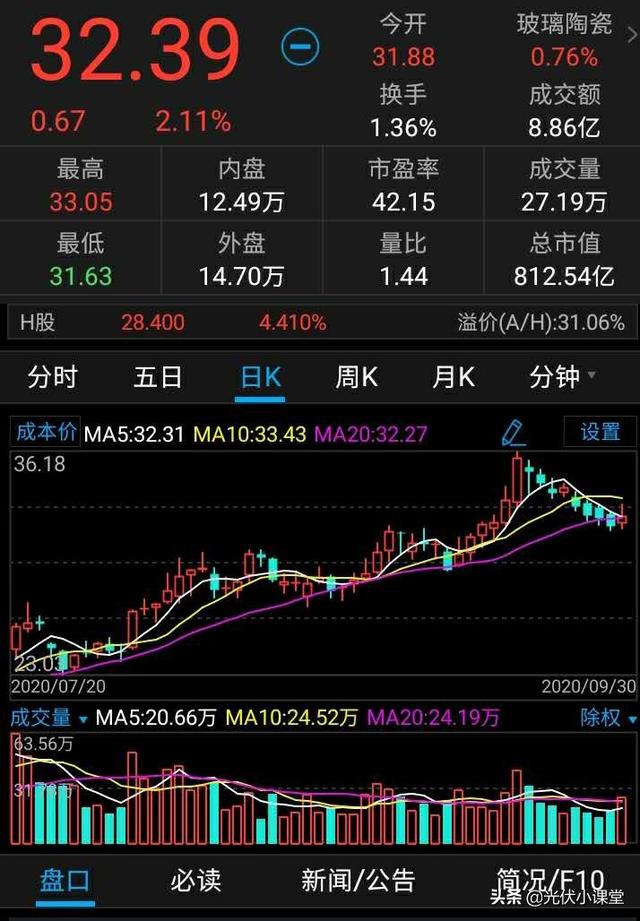The width and height of the screenshot is (640, 921).
Task: Switch to the 分时 chart tab
Action: [x=53, y=377]
